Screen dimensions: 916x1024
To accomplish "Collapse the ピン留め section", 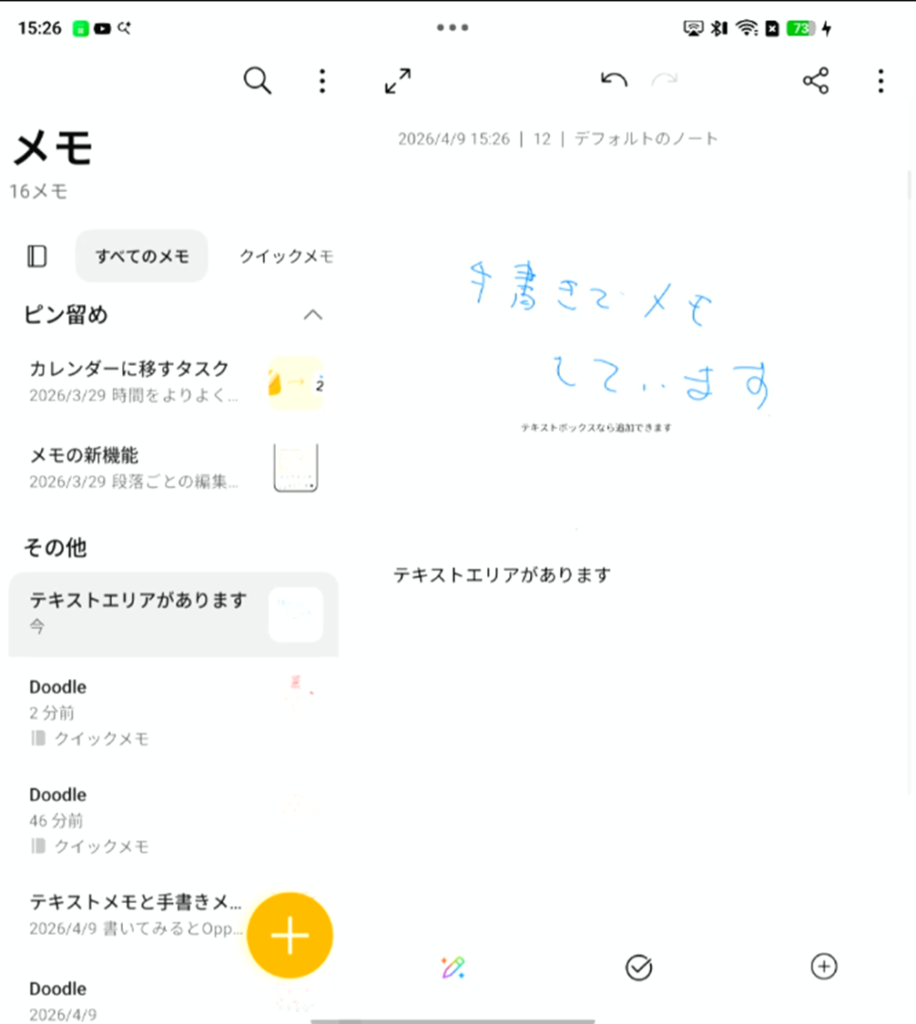I will pyautogui.click(x=313, y=315).
